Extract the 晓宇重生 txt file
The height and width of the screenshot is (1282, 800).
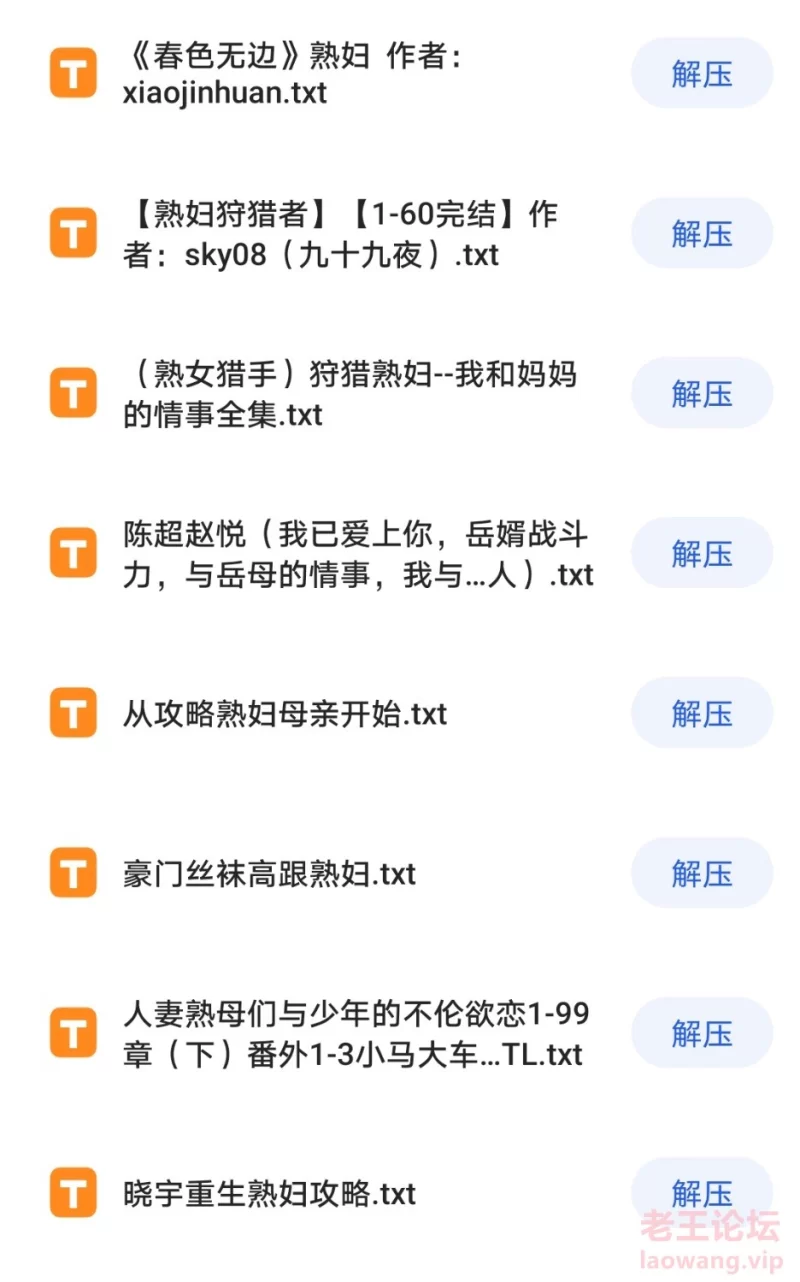pyautogui.click(x=701, y=1194)
